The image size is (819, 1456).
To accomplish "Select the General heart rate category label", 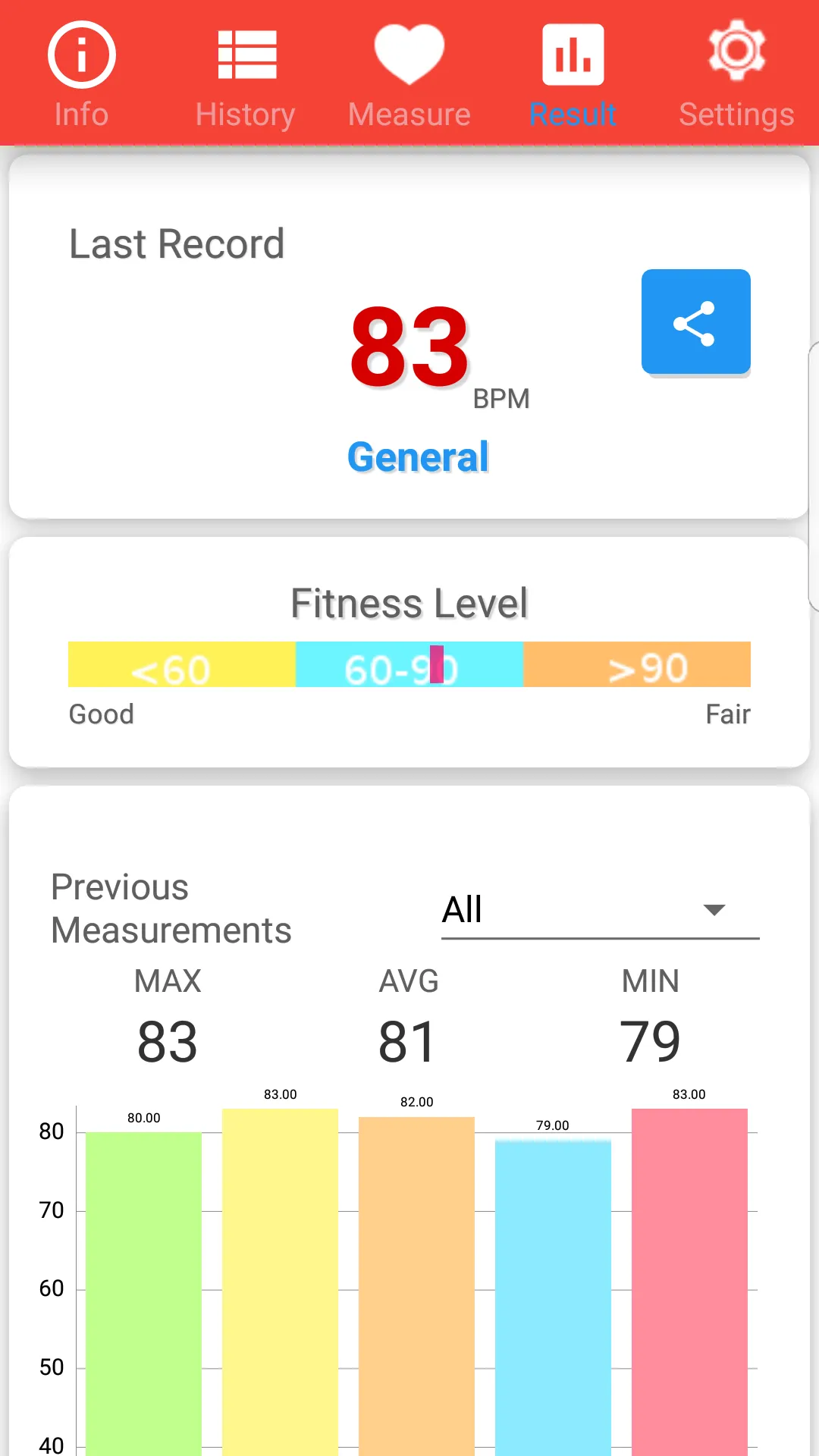I will coord(417,456).
